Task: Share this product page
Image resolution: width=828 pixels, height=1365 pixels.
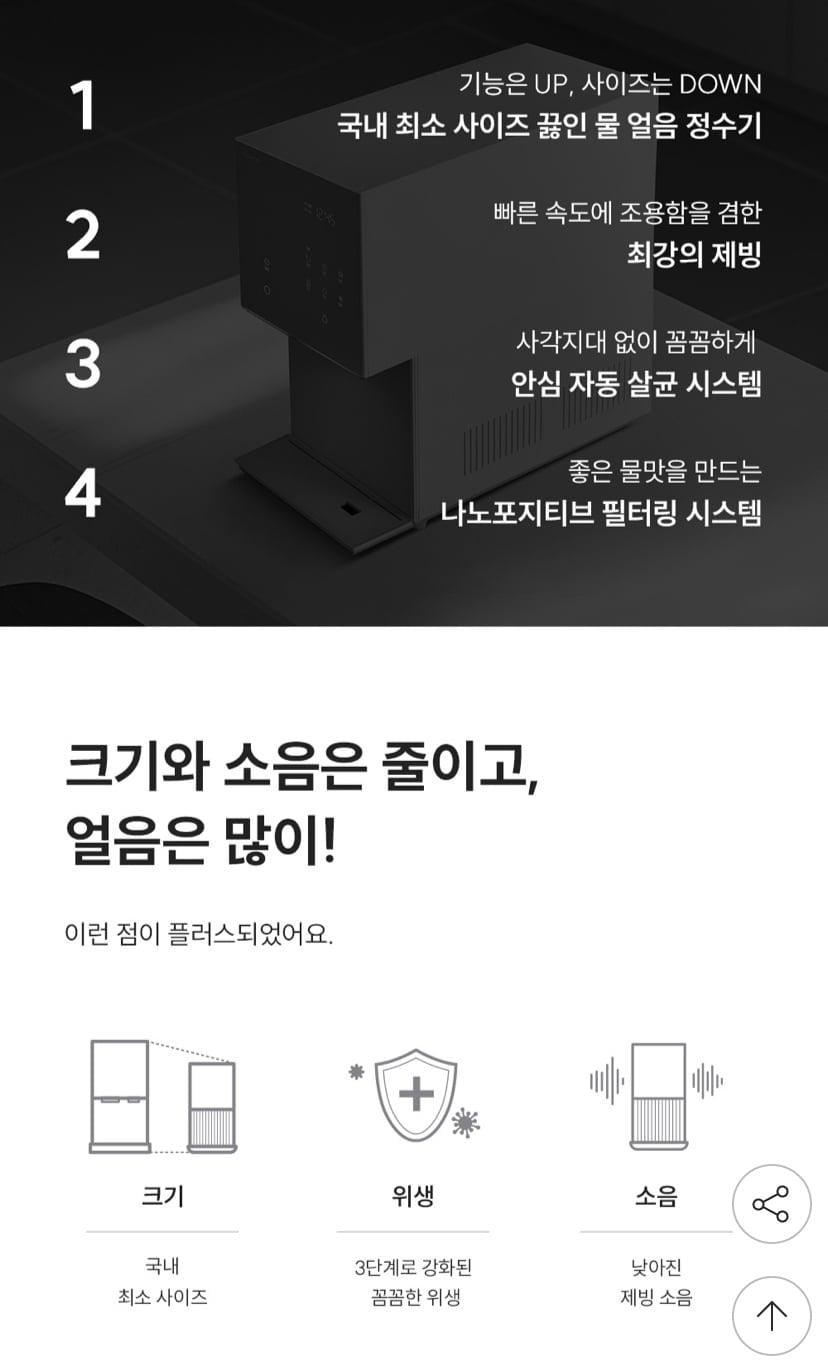Action: pyautogui.click(x=771, y=1204)
